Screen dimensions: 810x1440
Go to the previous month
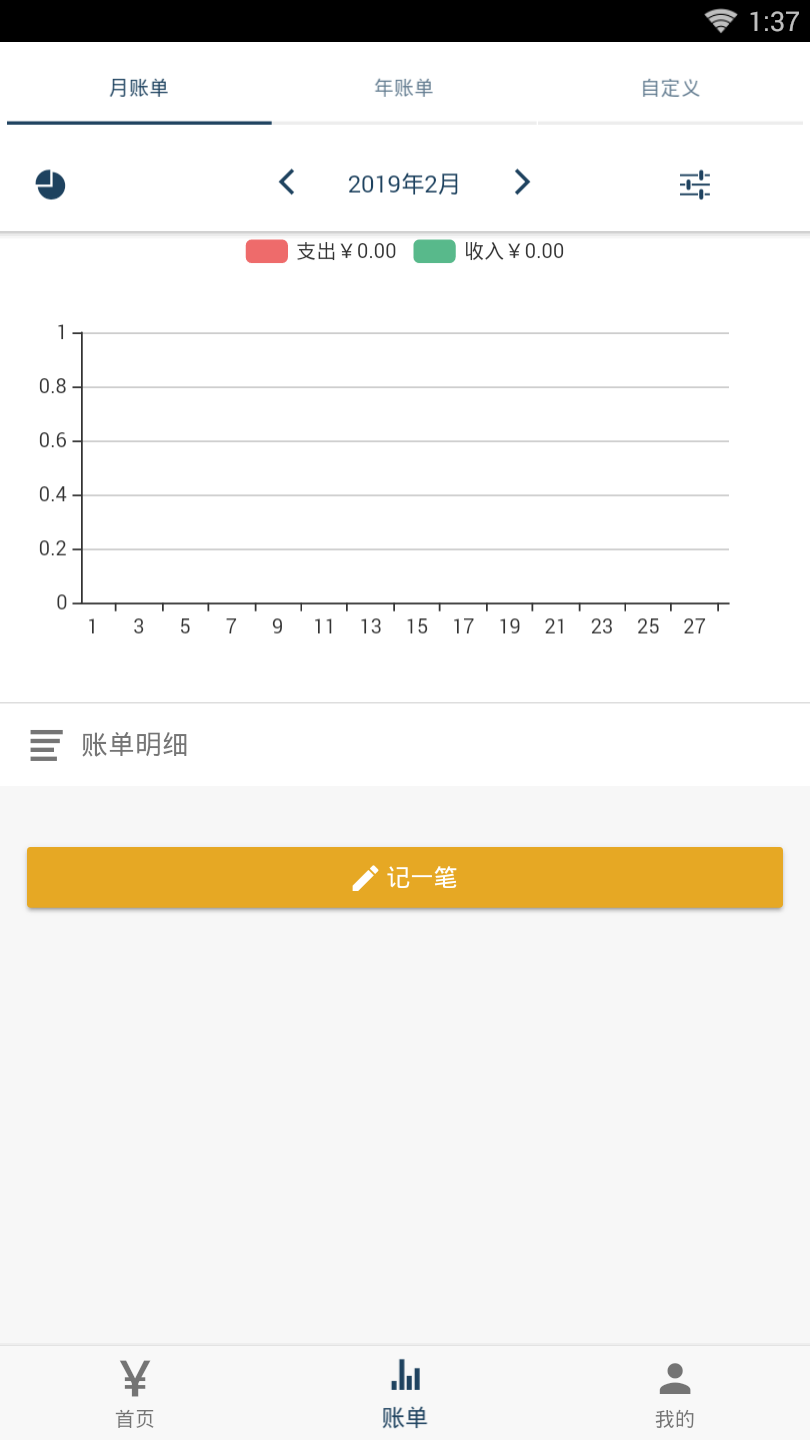tap(287, 182)
